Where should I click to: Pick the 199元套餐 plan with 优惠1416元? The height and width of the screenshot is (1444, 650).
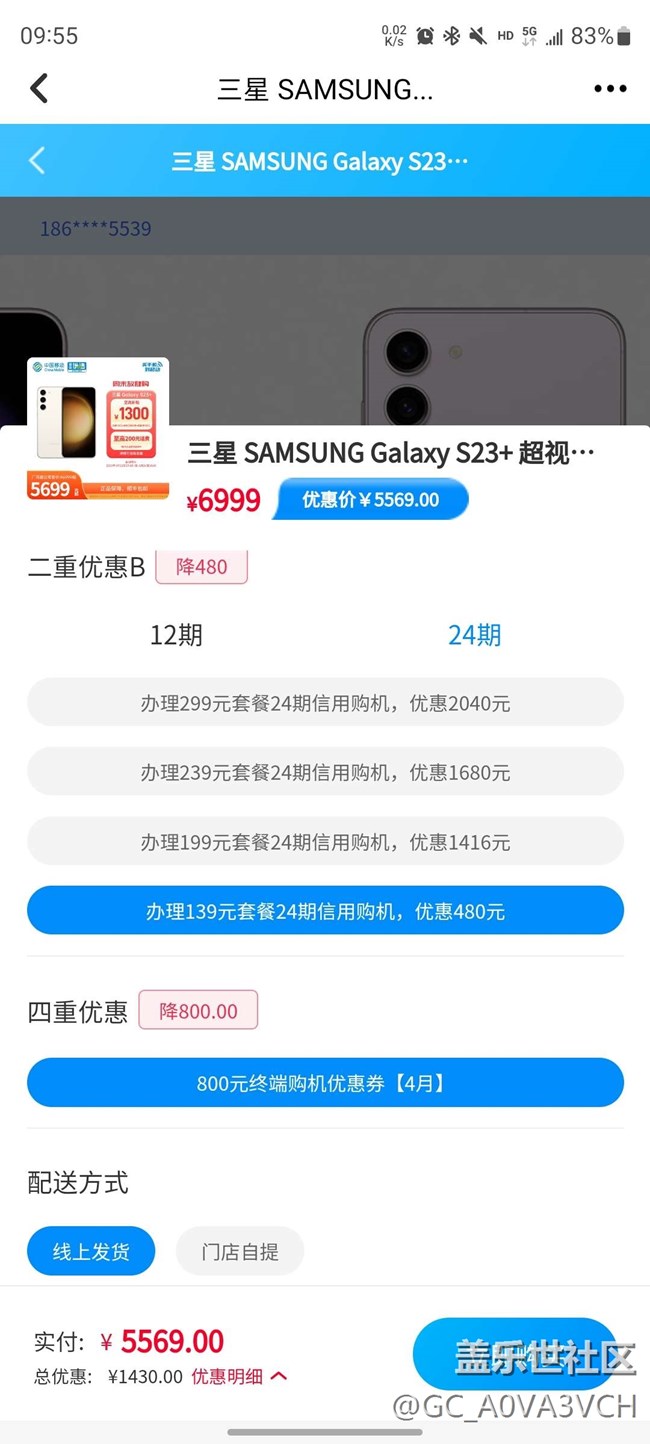pyautogui.click(x=325, y=842)
